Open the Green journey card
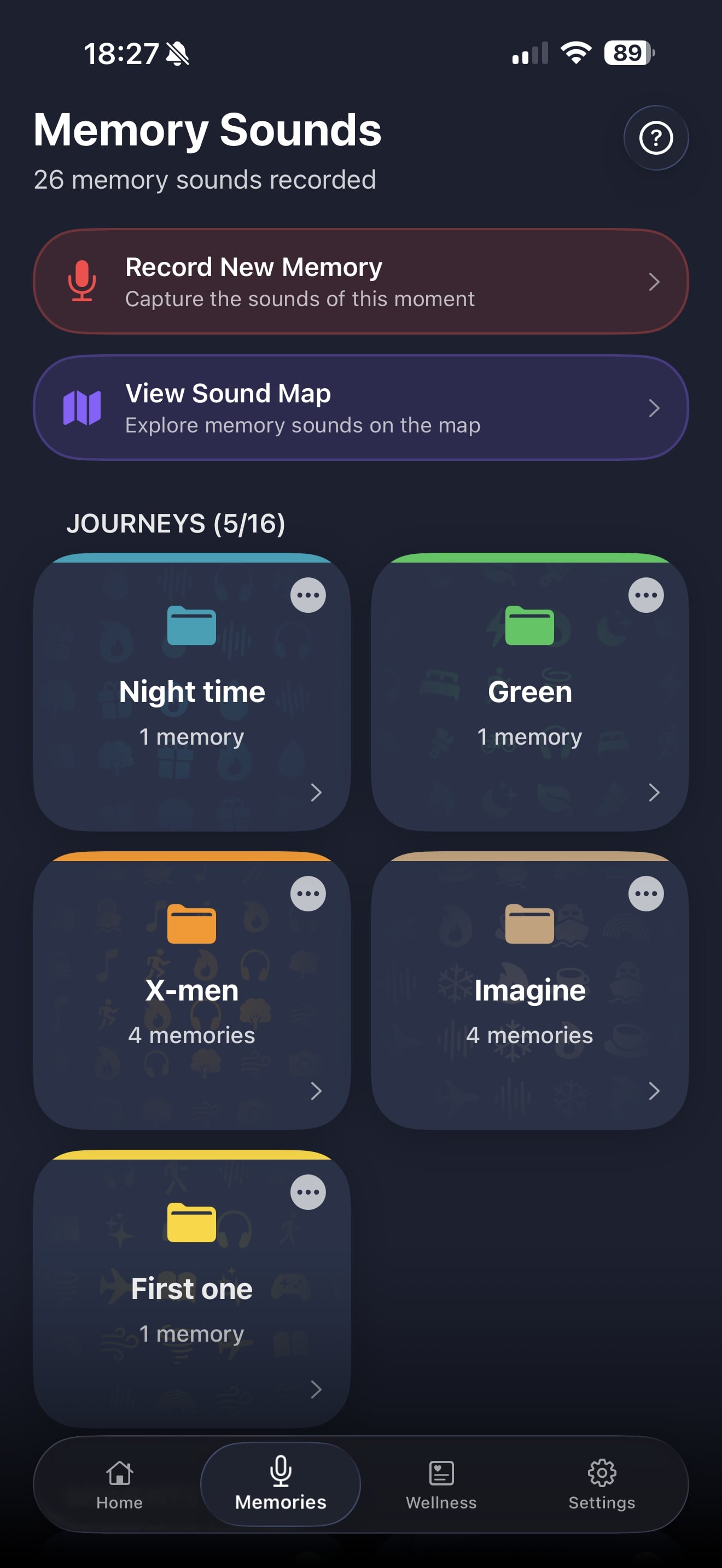722x1568 pixels. (529, 706)
